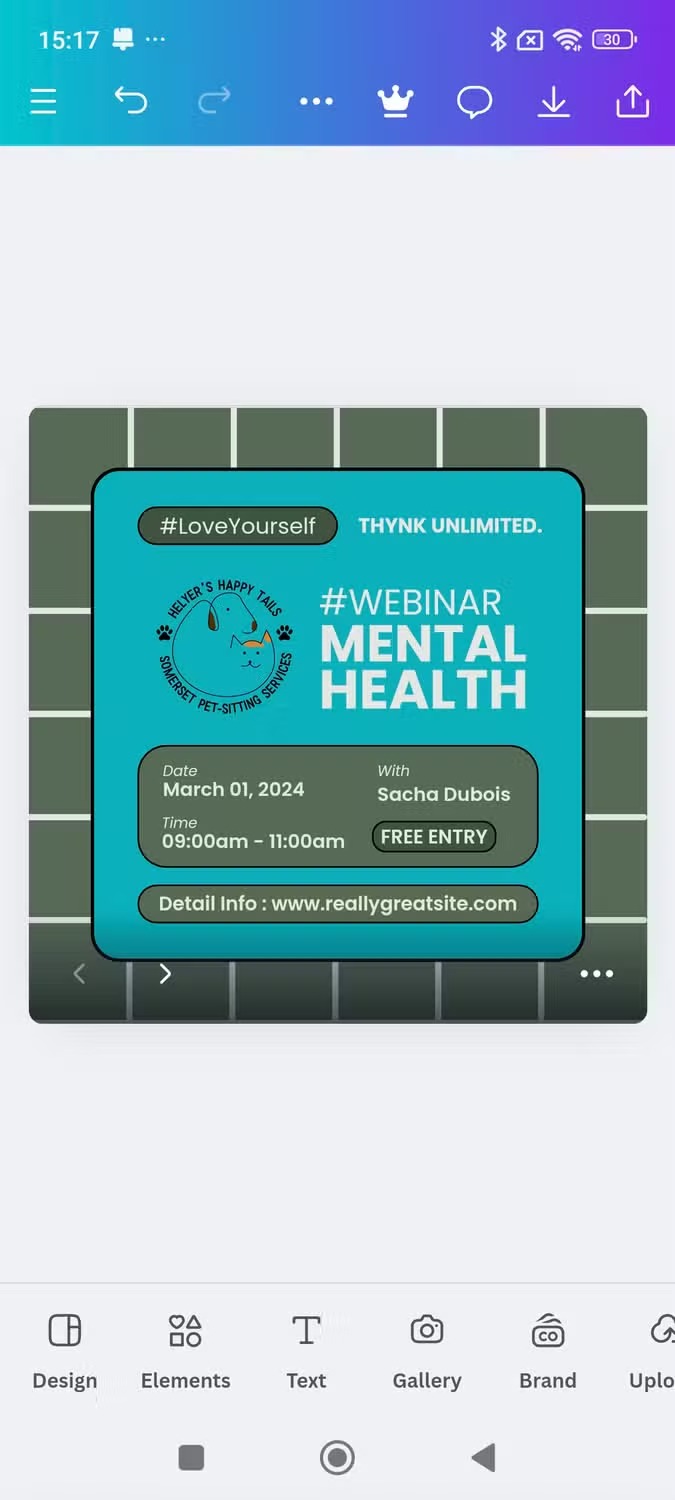
Task: Select the webinar design canvas
Action: [x=338, y=715]
